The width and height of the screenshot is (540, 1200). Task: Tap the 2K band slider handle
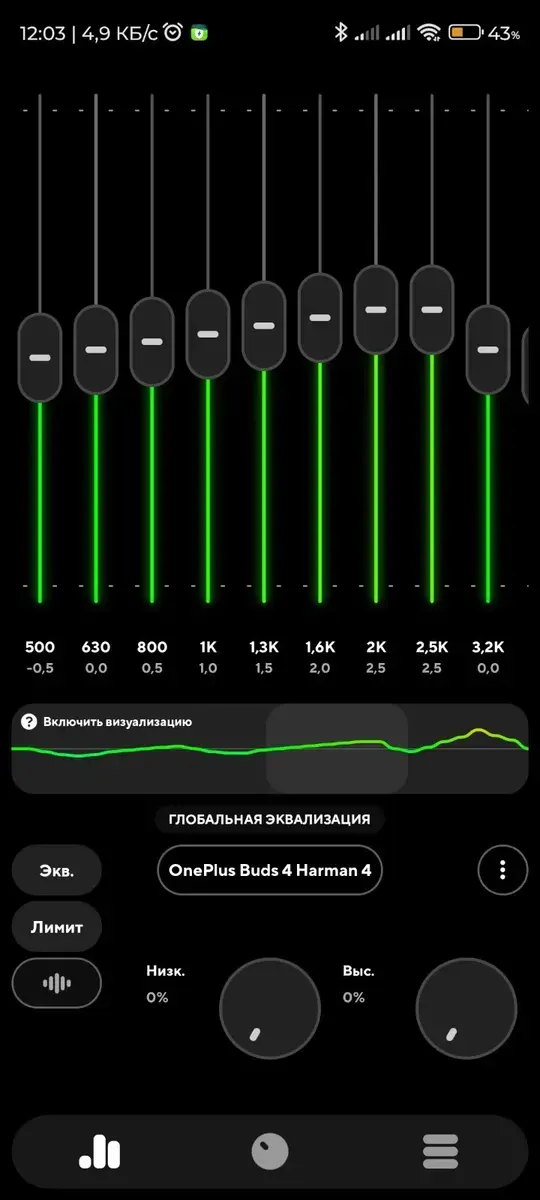tap(376, 309)
